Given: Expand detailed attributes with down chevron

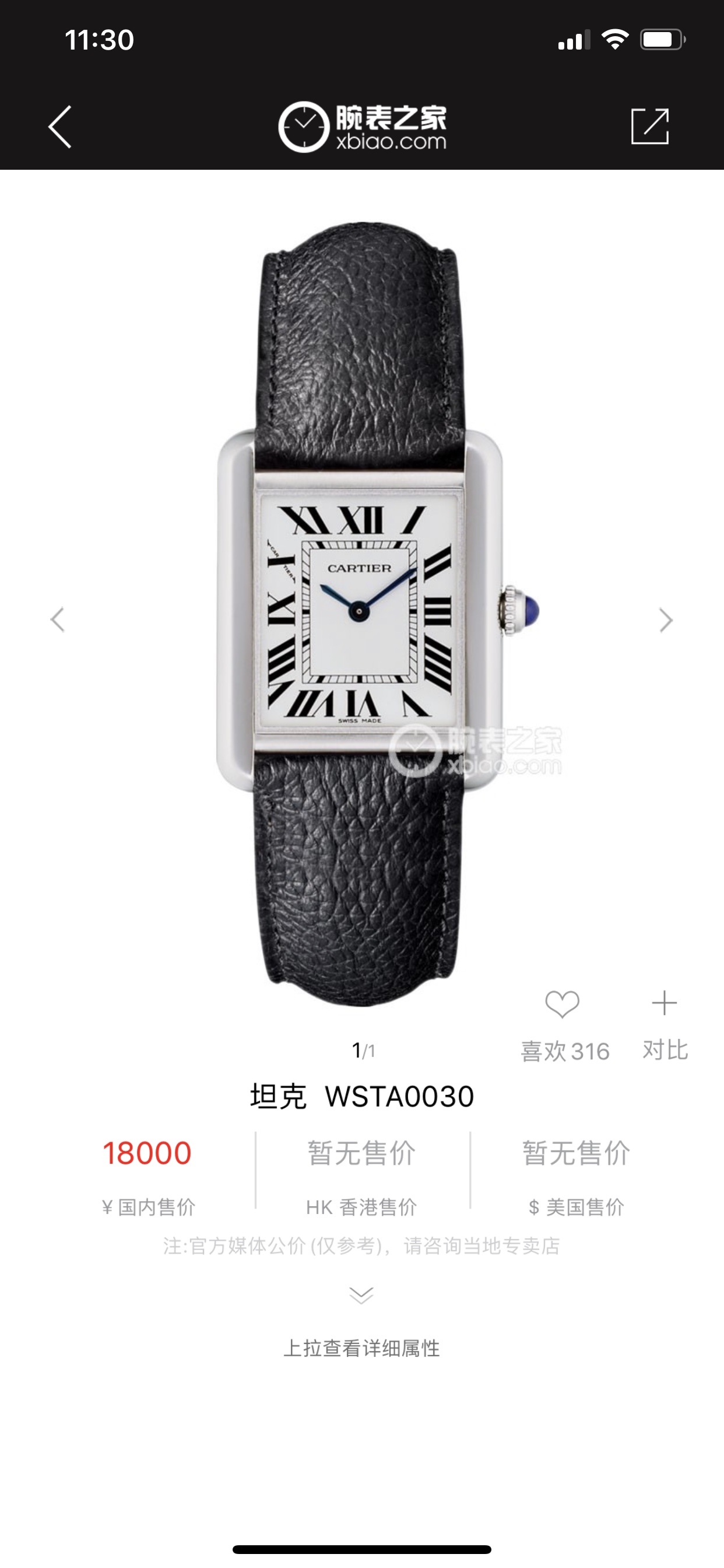Looking at the screenshot, I should coord(361,1294).
